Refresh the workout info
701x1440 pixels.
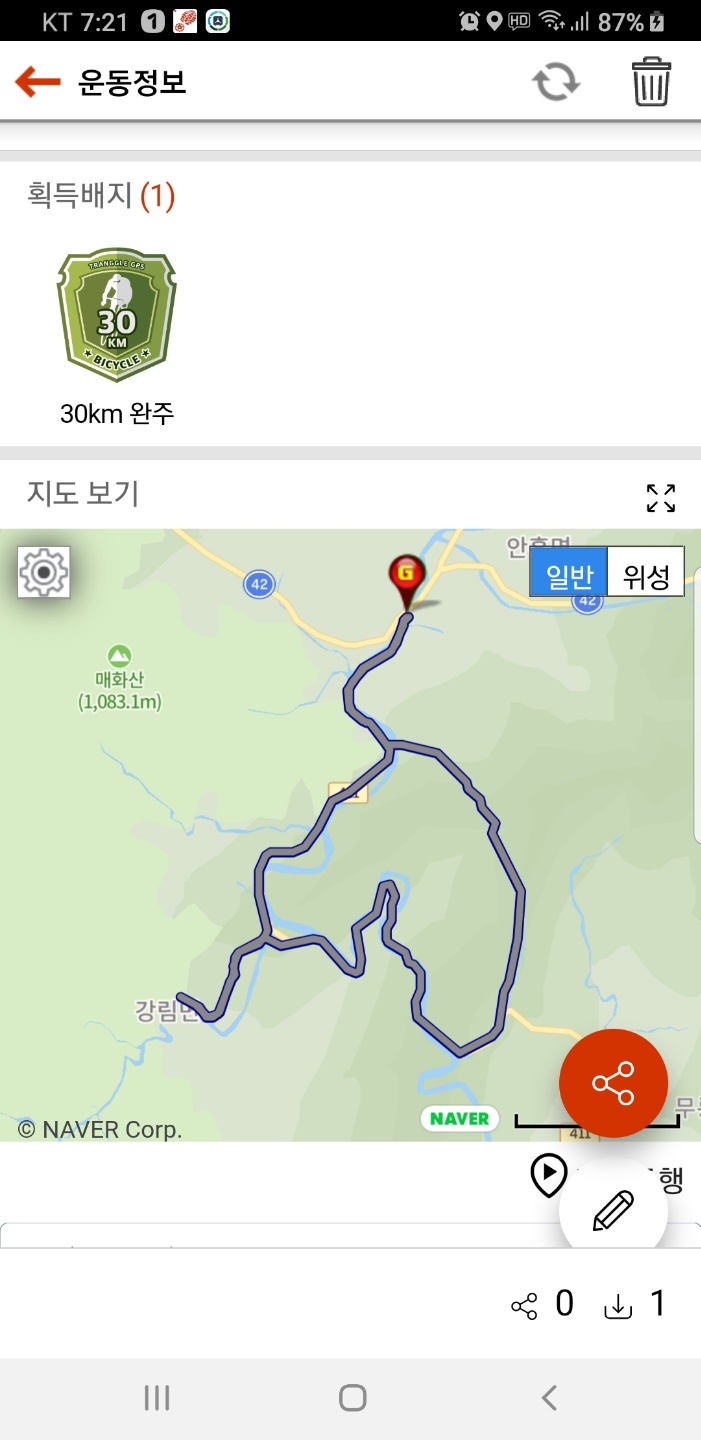pos(556,82)
